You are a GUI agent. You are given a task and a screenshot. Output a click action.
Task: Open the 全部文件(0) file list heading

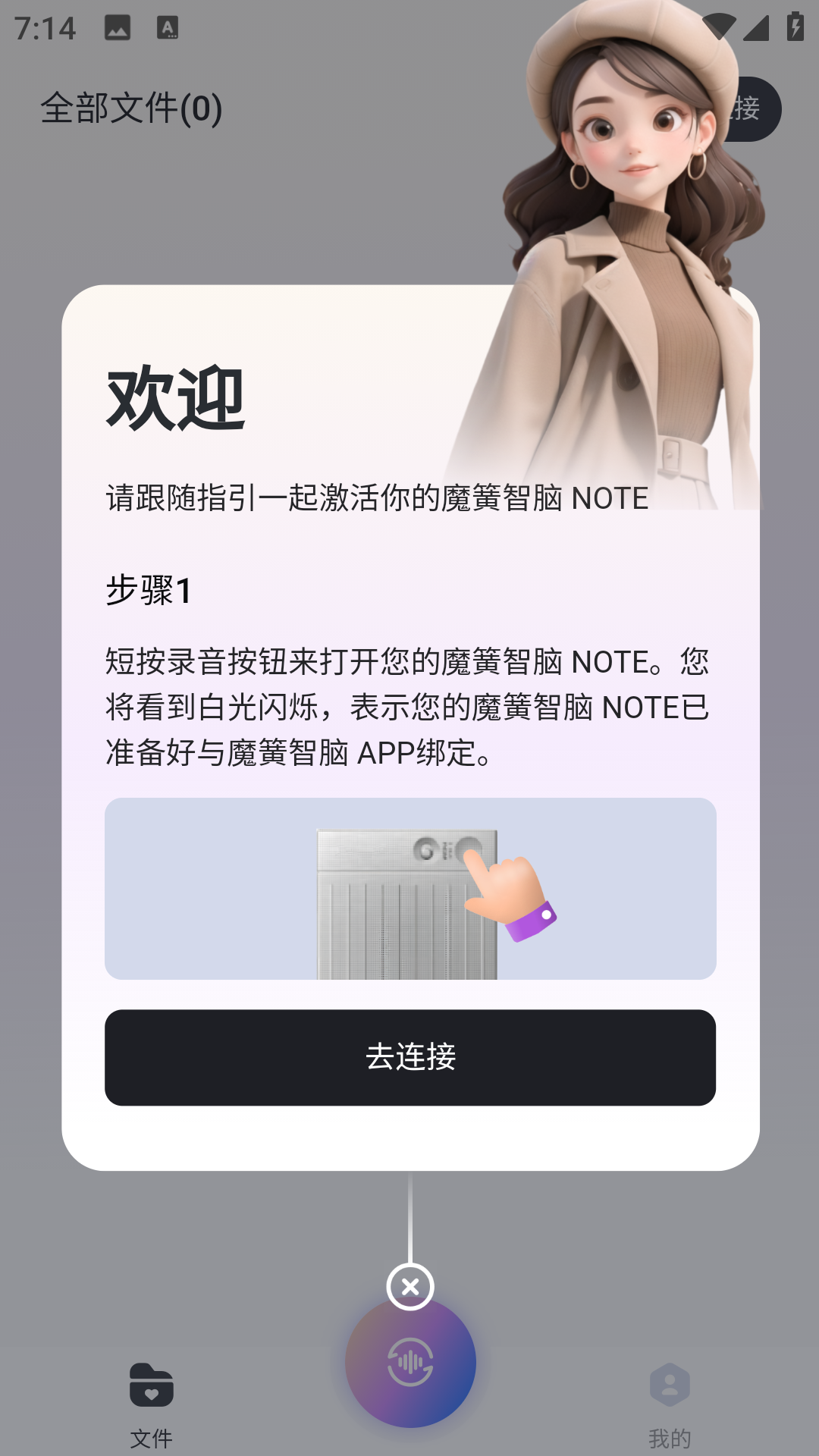(x=130, y=108)
